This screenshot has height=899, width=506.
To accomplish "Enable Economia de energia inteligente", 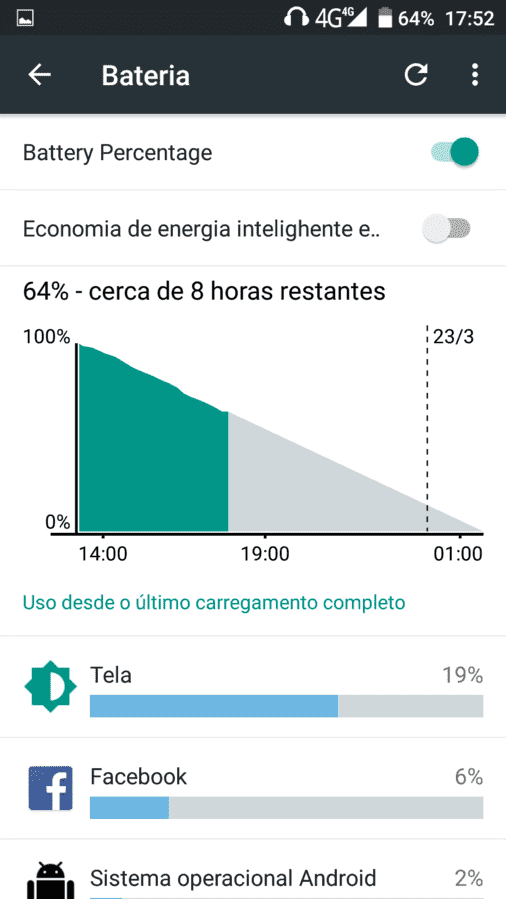I will pyautogui.click(x=446, y=229).
